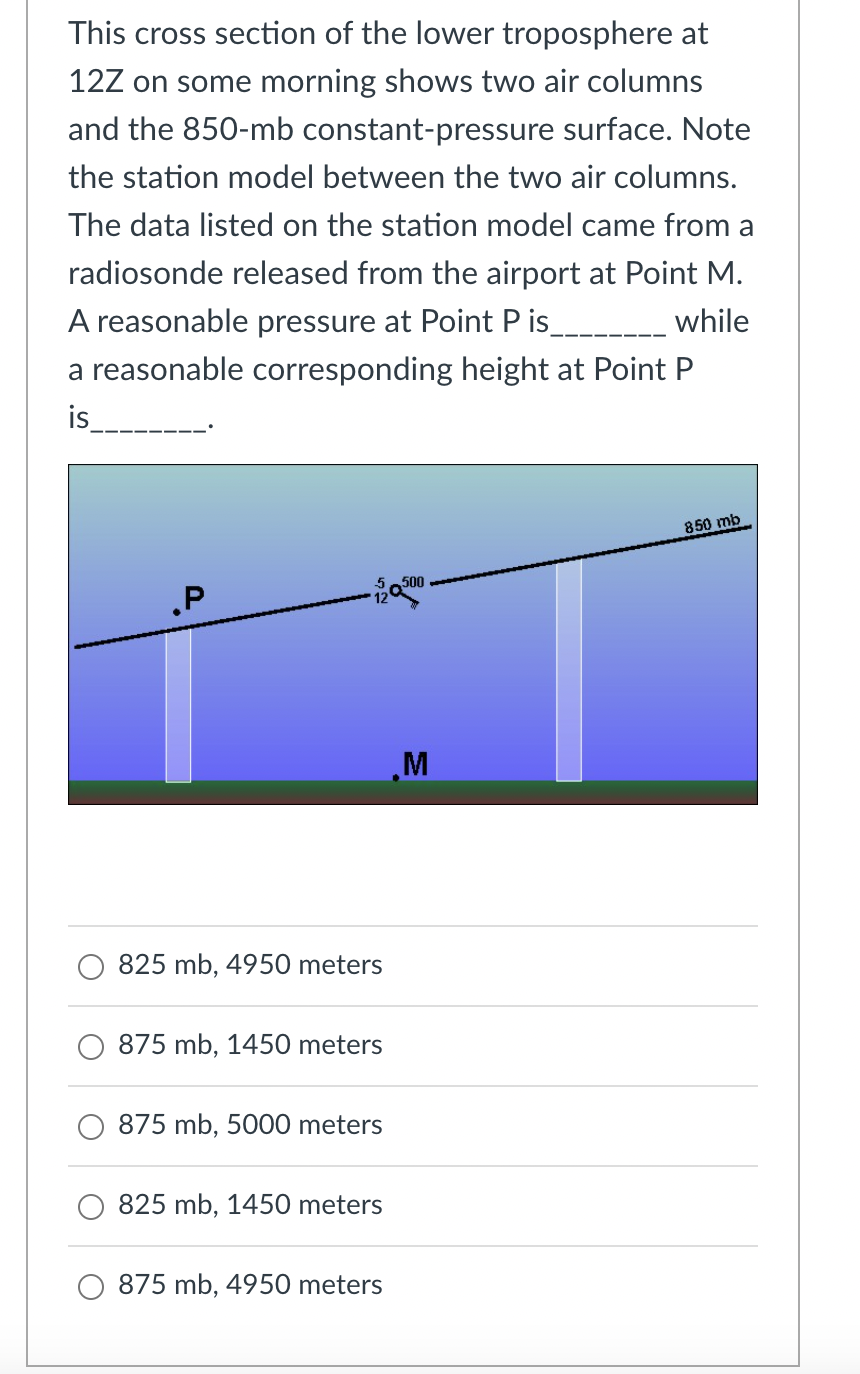Select the 825 mb, 4950 meters answer
The image size is (860, 1374).
pyautogui.click(x=91, y=966)
